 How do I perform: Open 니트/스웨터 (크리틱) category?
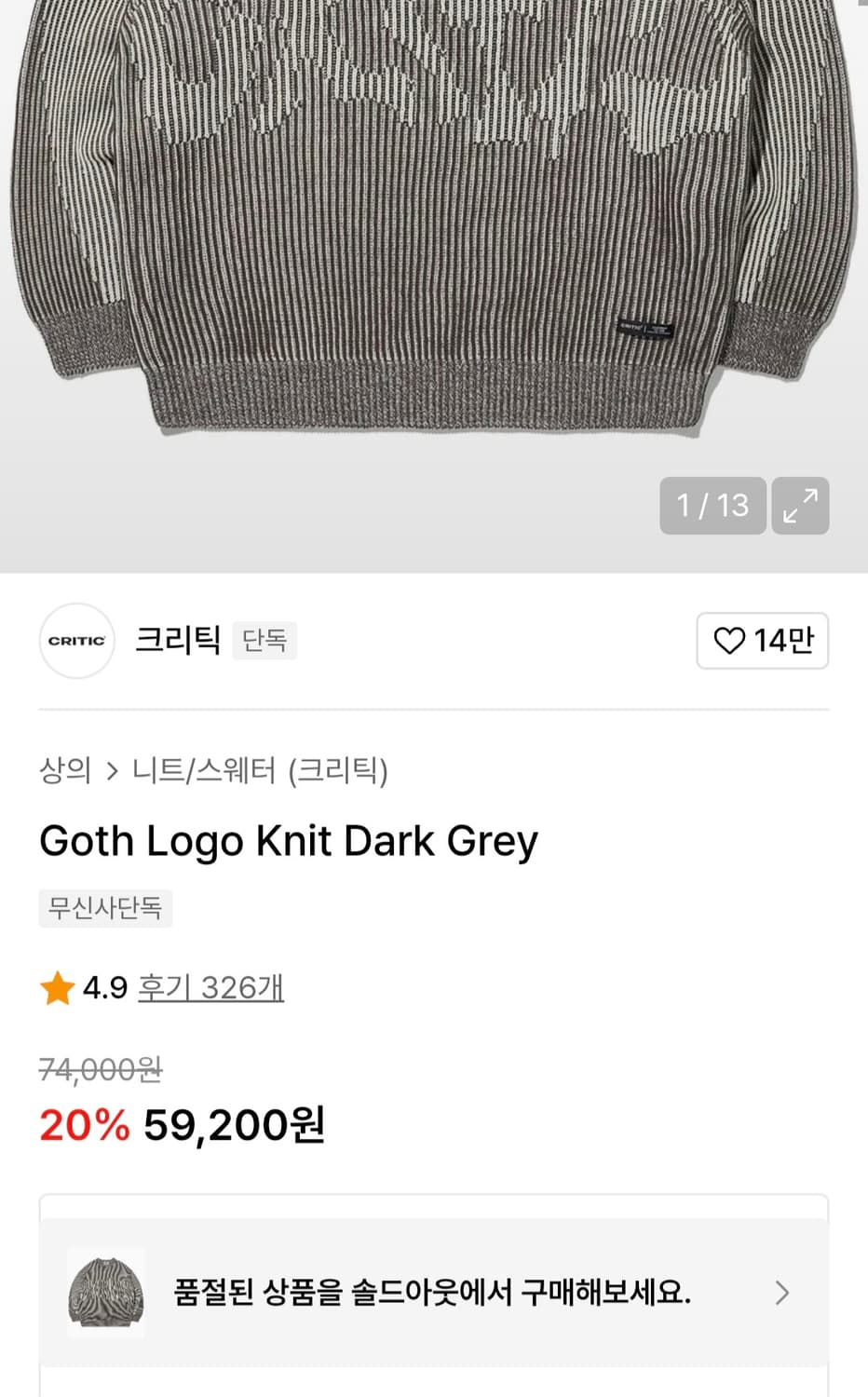coord(261,771)
